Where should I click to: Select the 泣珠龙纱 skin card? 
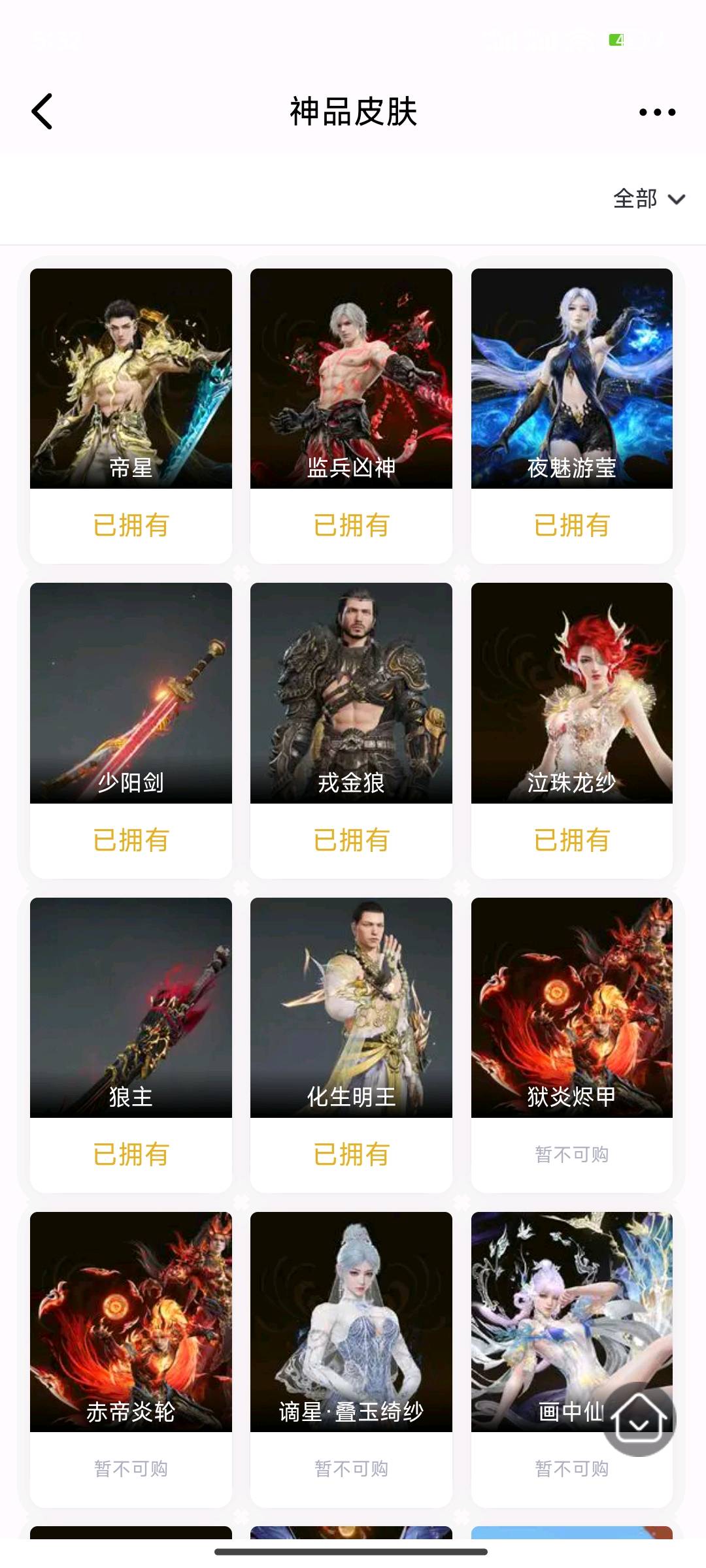[x=571, y=693]
